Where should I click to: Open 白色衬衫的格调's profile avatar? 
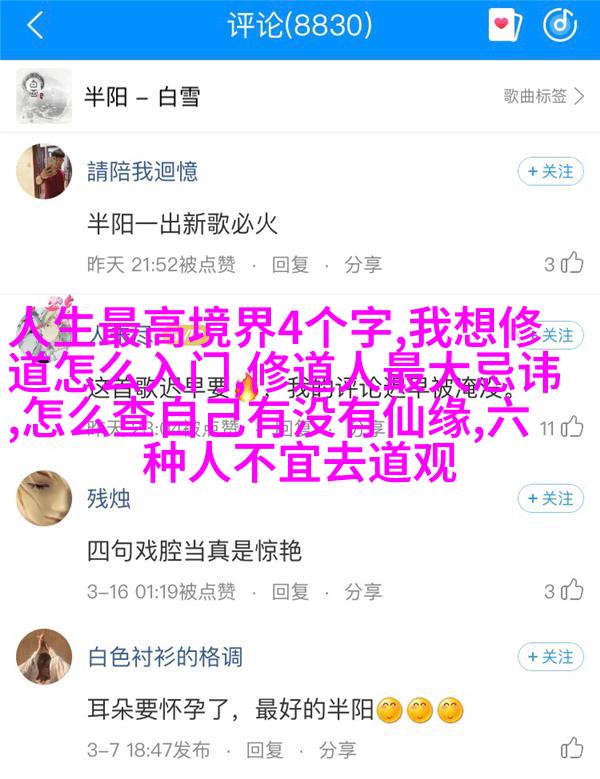[44, 657]
